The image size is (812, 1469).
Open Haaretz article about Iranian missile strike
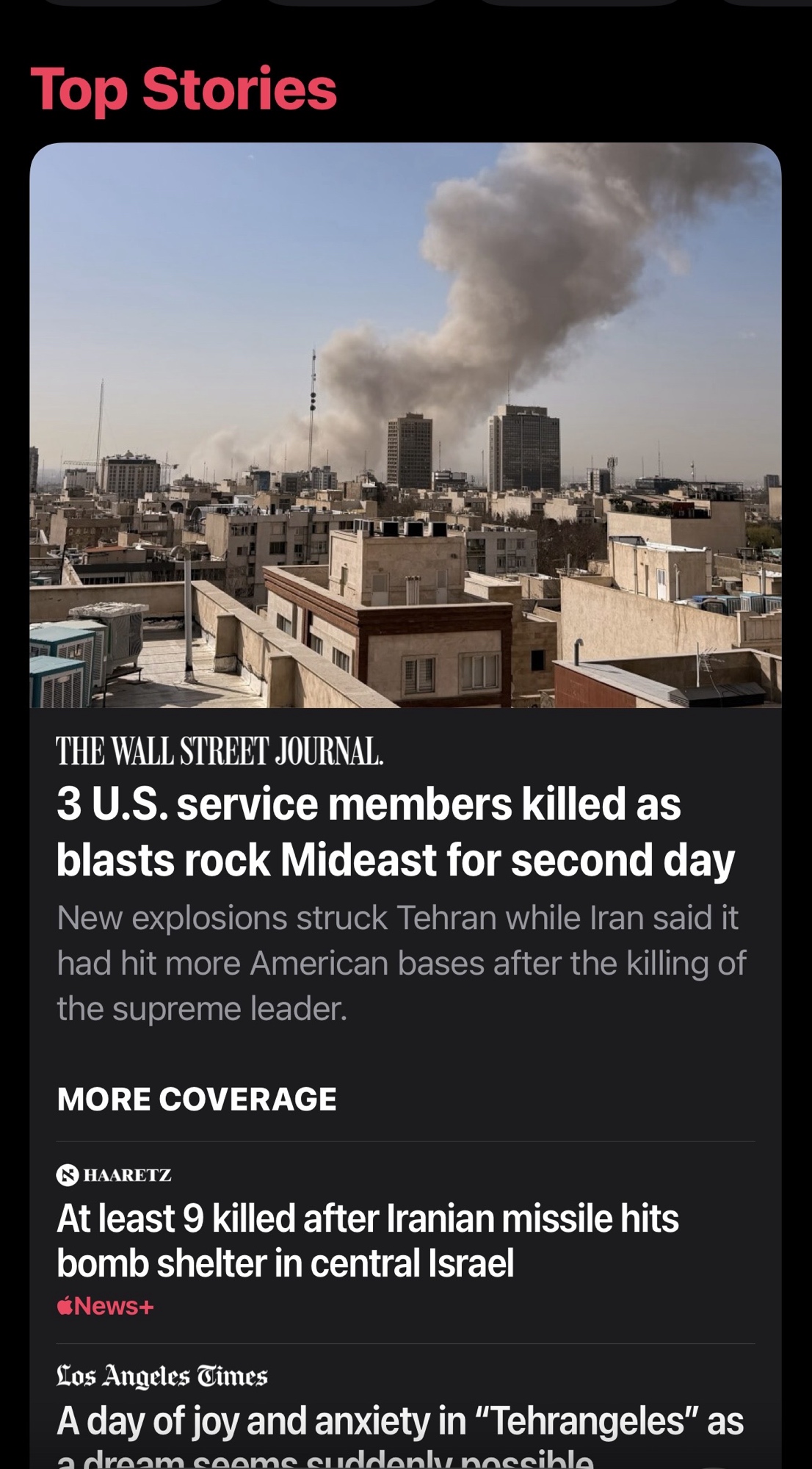coord(367,1241)
